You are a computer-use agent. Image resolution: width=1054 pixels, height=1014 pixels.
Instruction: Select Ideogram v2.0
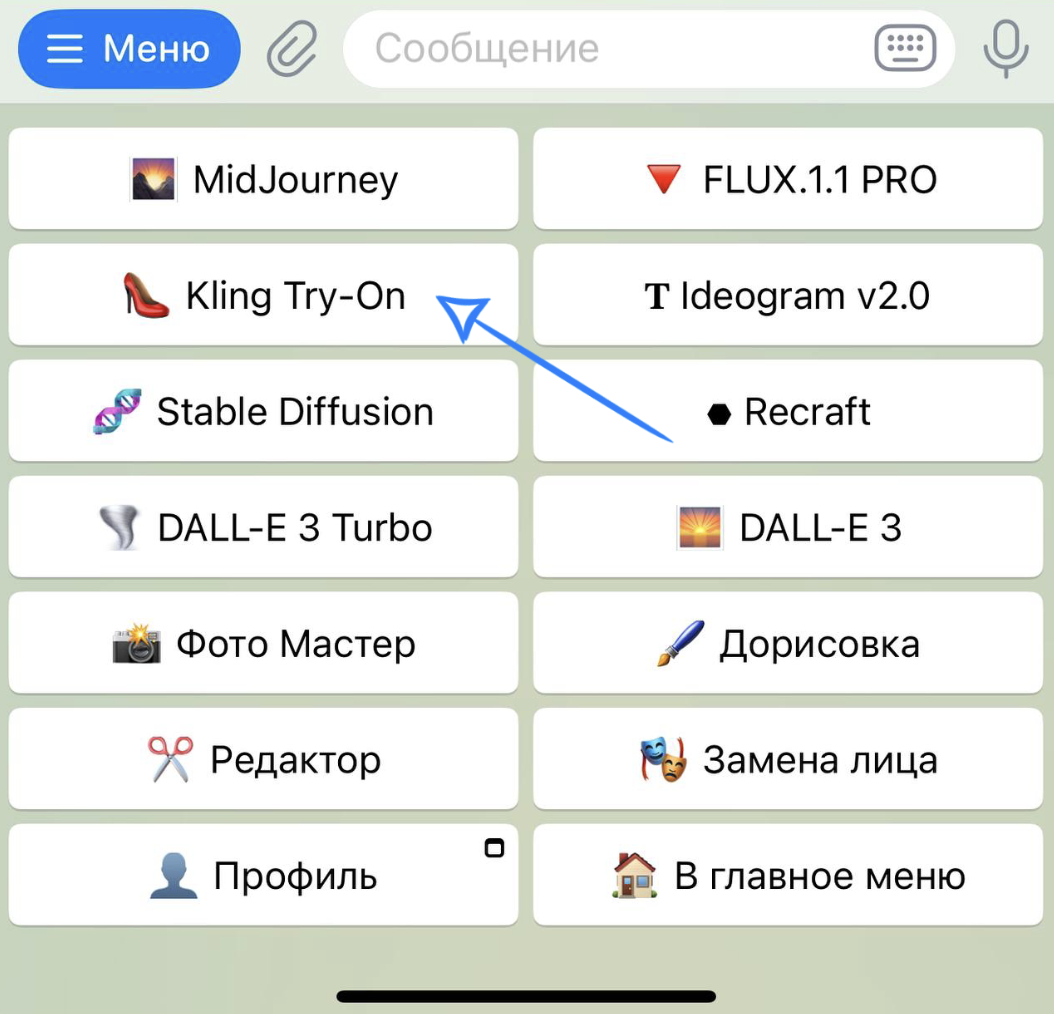point(788,295)
